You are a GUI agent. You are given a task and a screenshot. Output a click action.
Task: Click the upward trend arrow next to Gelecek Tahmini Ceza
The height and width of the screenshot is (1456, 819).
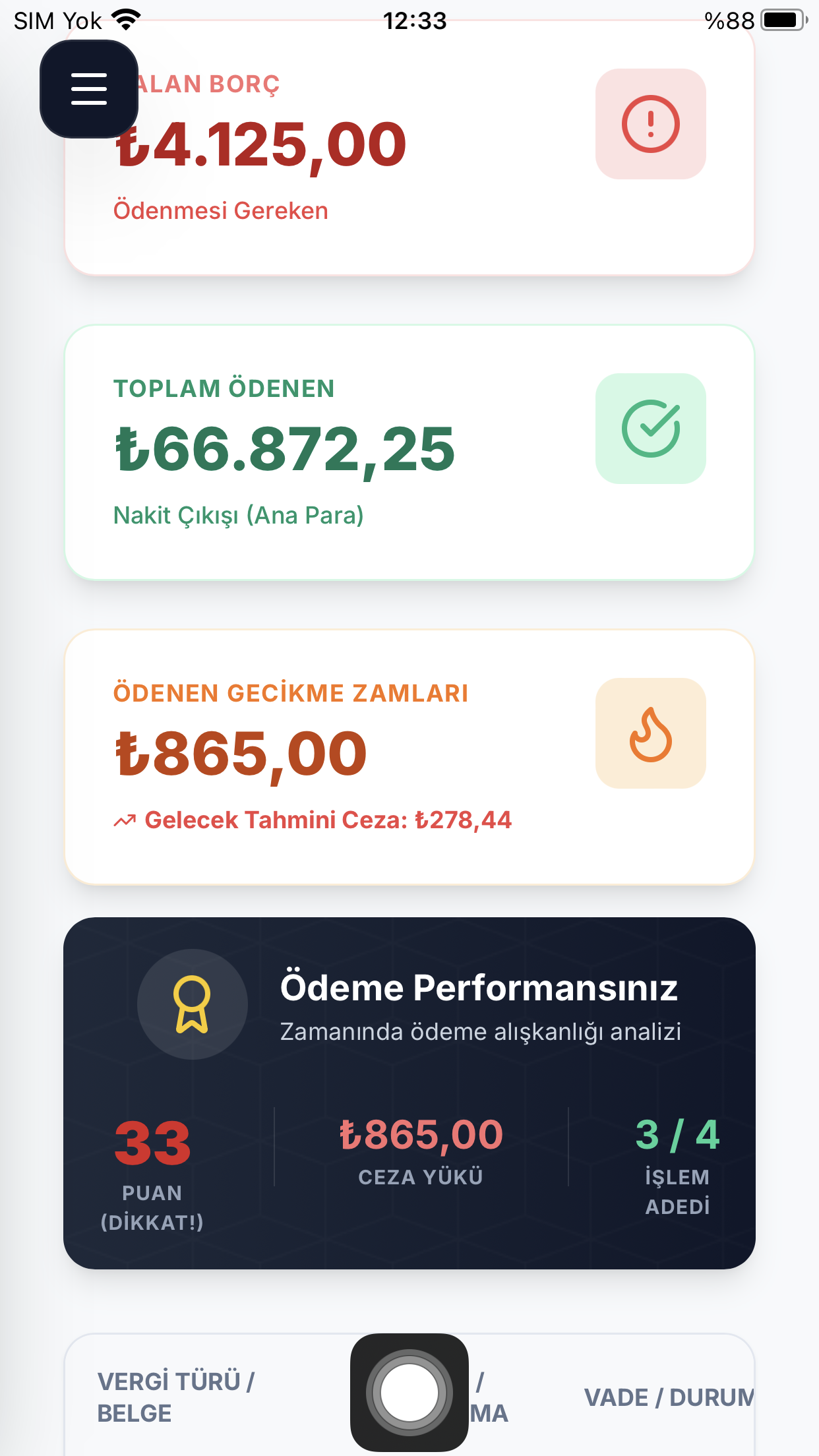(x=125, y=820)
